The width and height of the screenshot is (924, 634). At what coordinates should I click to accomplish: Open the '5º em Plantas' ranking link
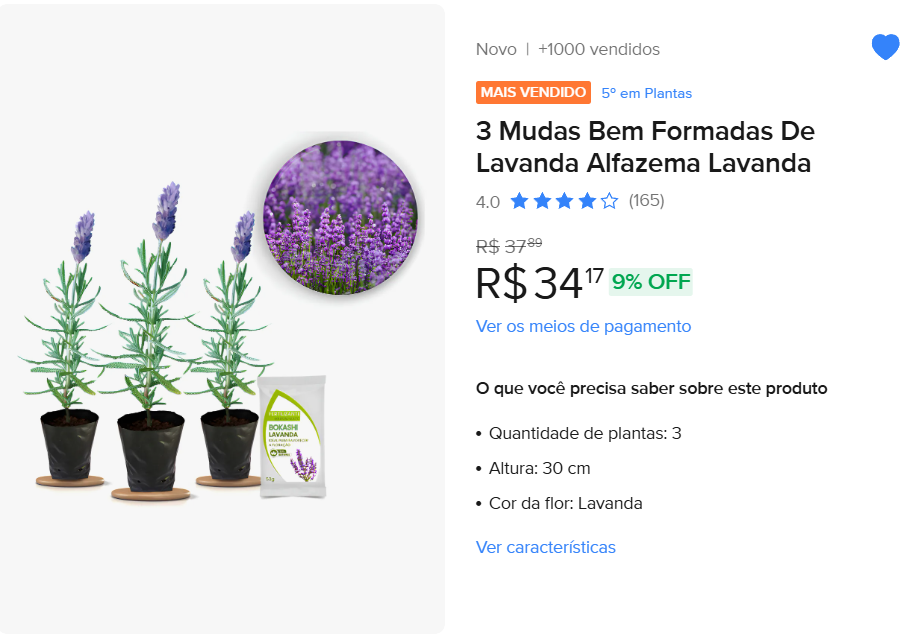coord(646,93)
